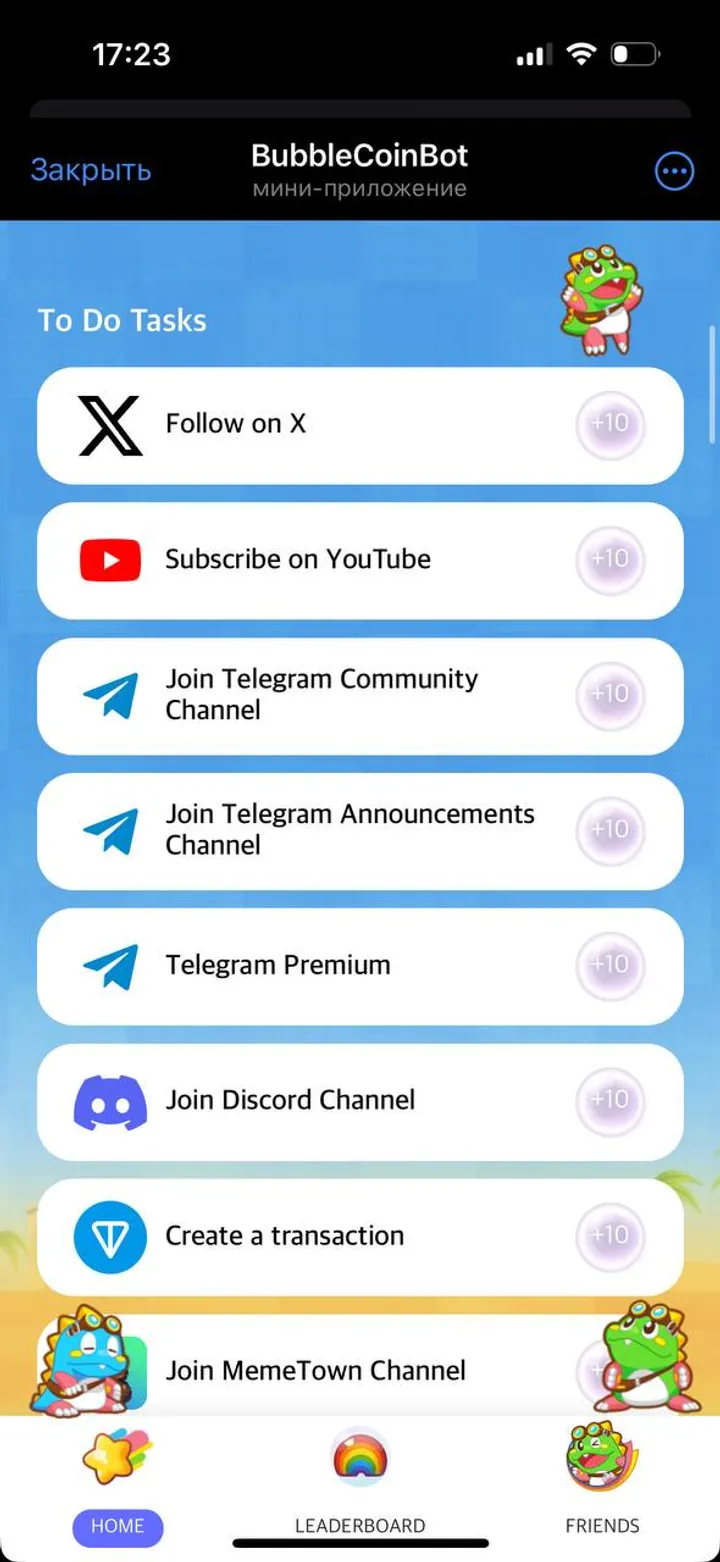Click the Telegram Premium paper plane icon
The height and width of the screenshot is (1562, 720).
[108, 965]
